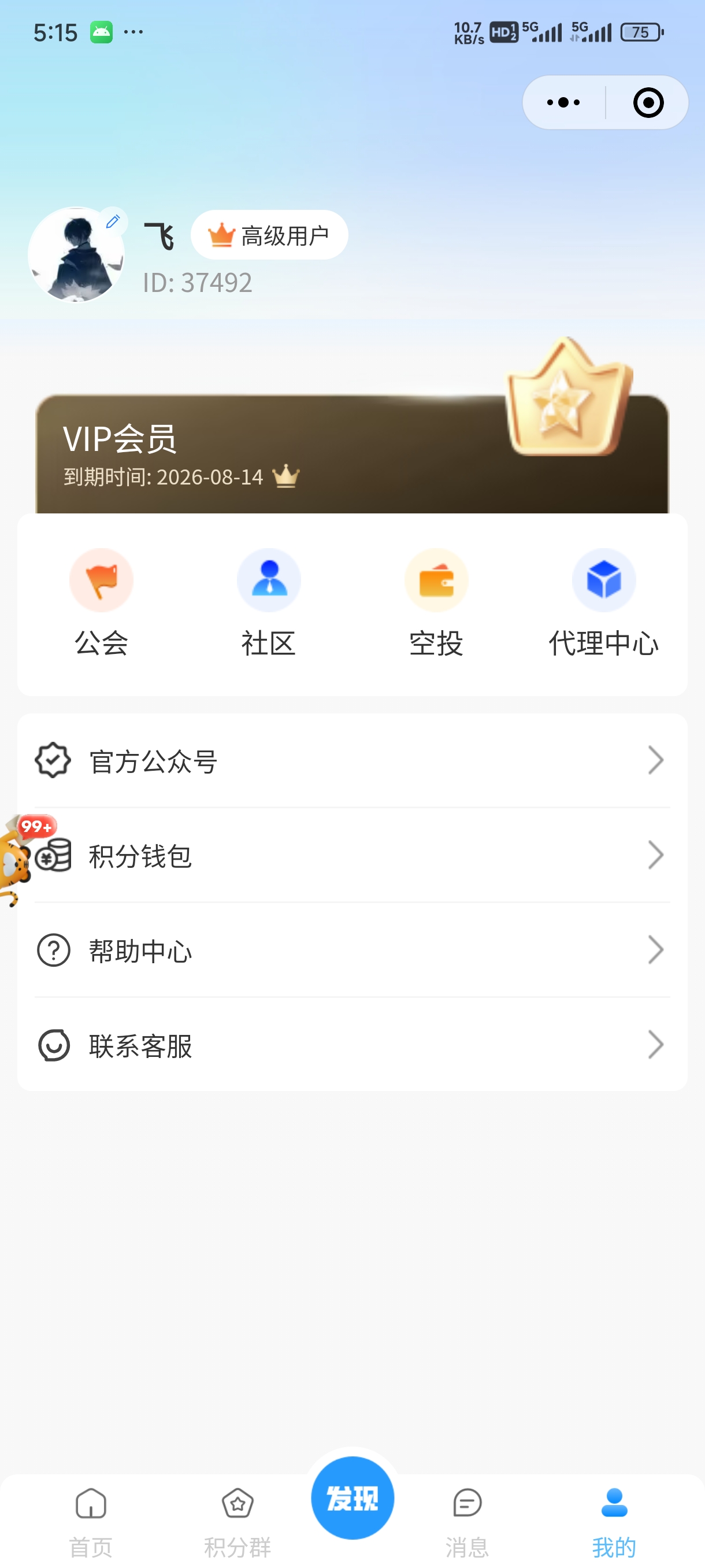Viewport: 705px width, 1568px height.
Task: Expand the 帮助中心 row chevron
Action: point(655,949)
